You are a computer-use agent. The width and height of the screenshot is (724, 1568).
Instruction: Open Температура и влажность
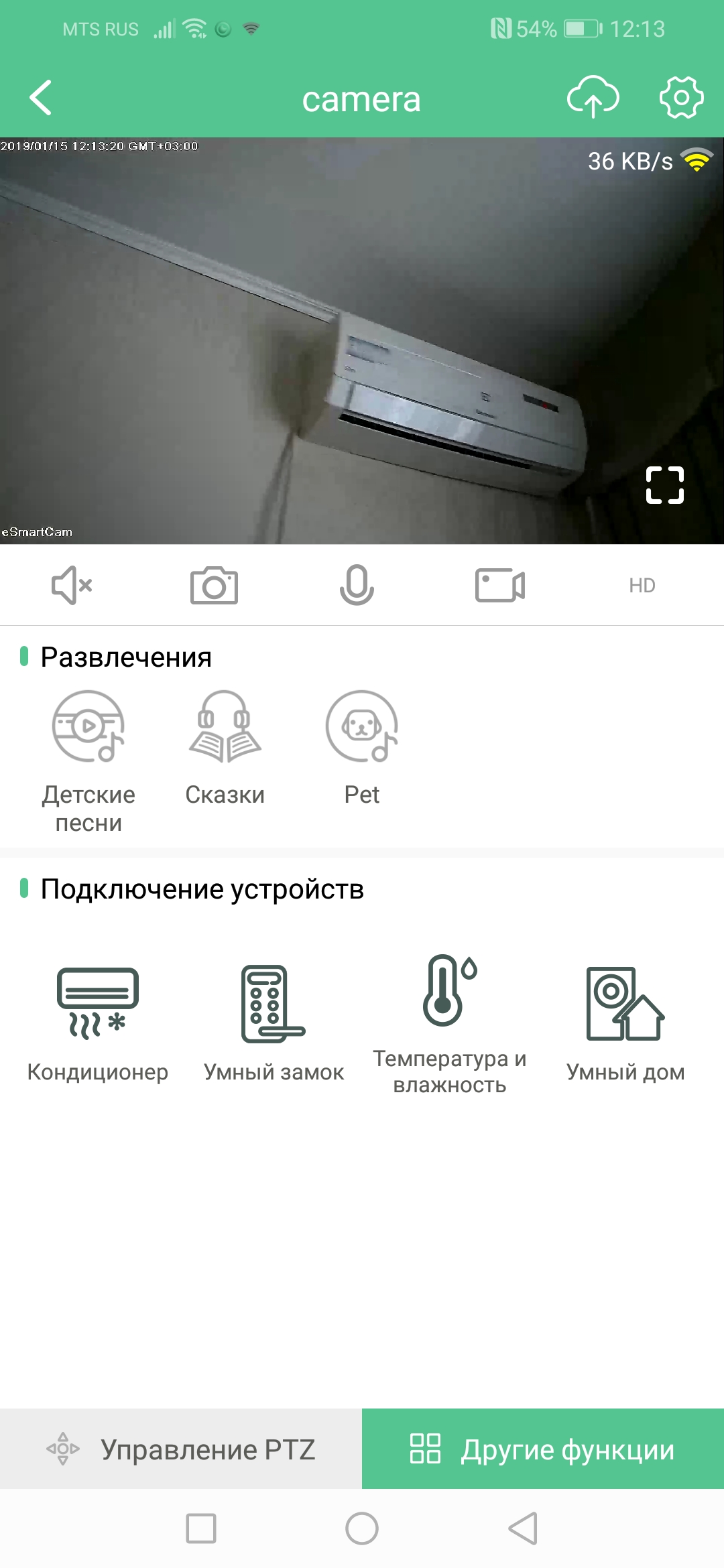(x=450, y=1023)
